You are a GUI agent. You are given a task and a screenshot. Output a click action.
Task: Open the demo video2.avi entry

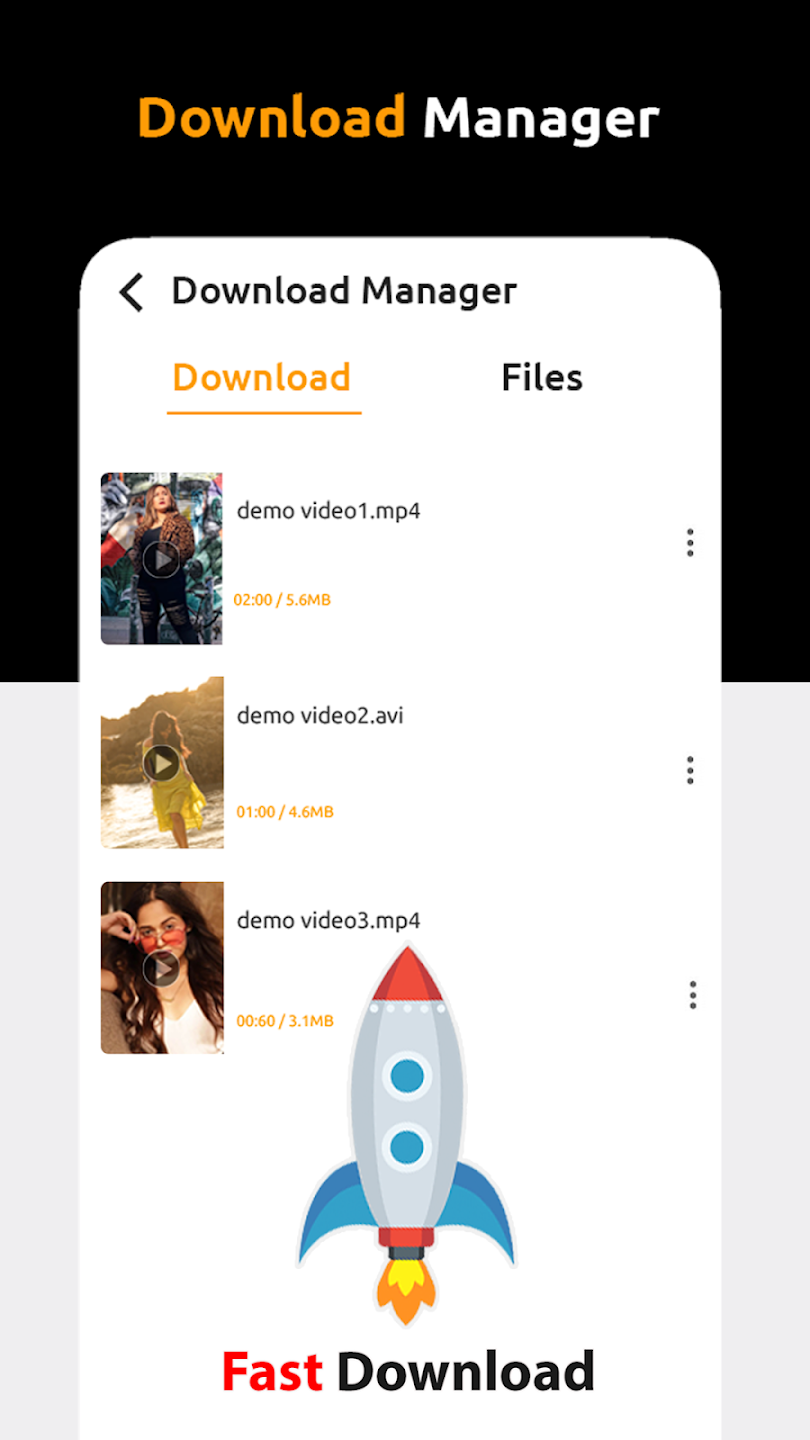tap(320, 716)
